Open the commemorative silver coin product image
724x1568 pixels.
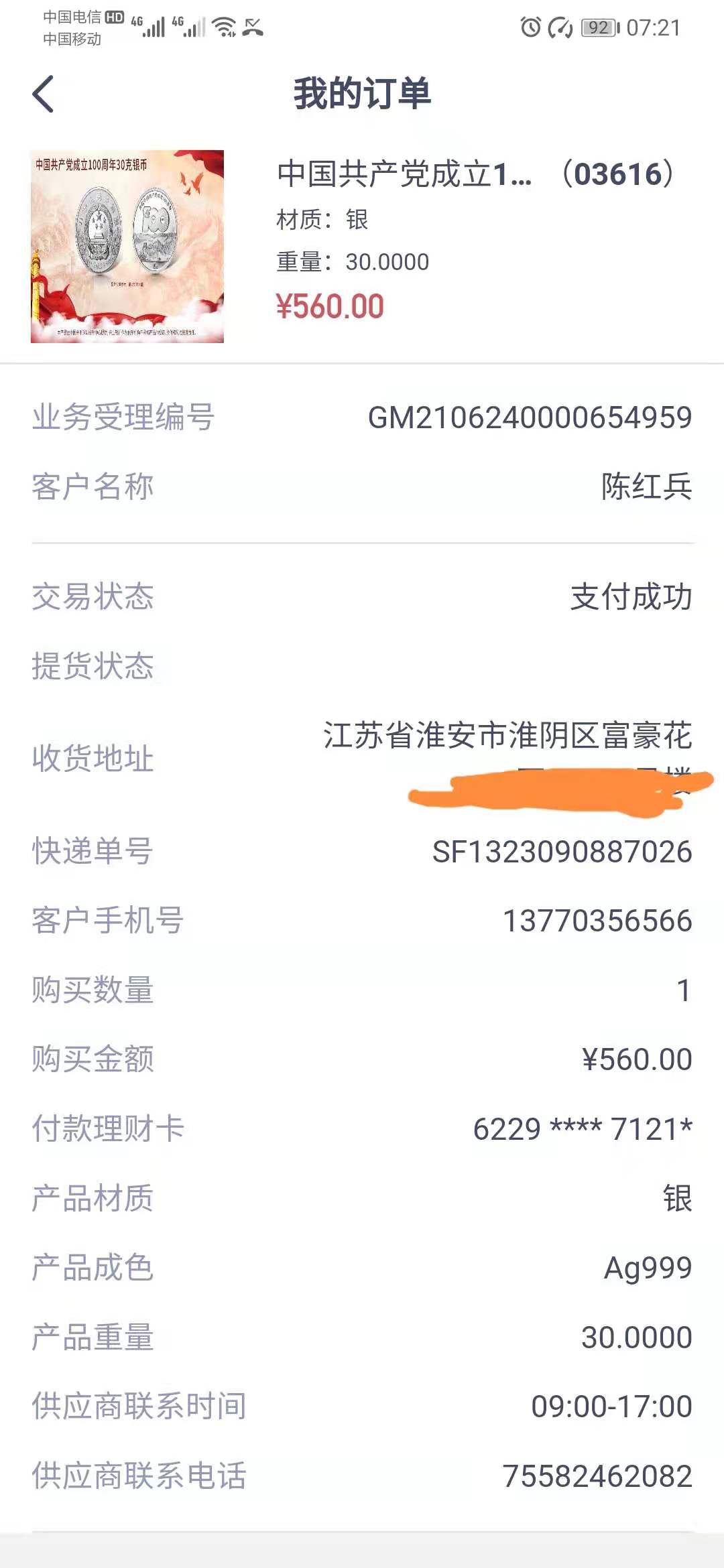point(127,247)
